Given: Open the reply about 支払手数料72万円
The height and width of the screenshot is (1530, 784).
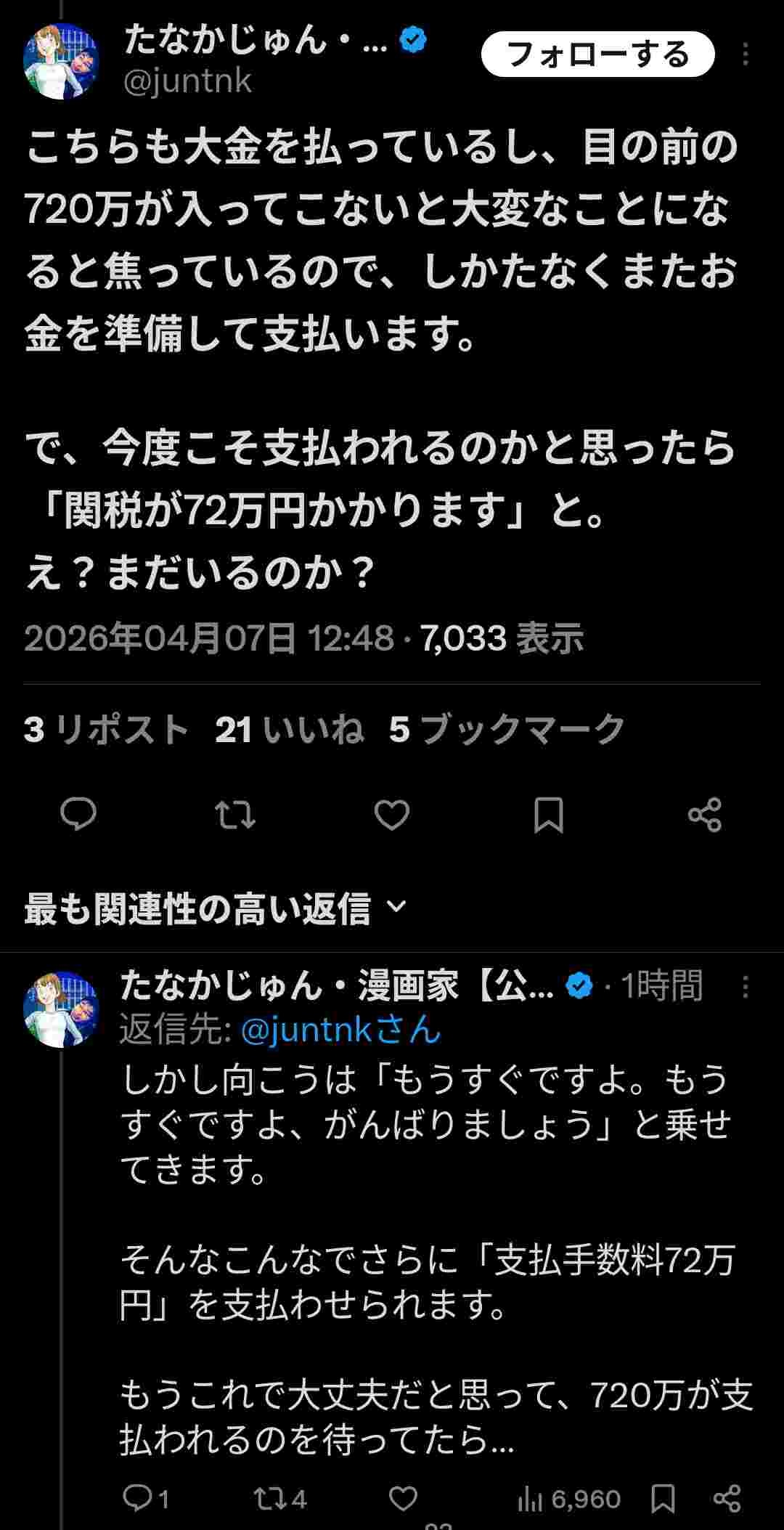Looking at the screenshot, I should (428, 1278).
